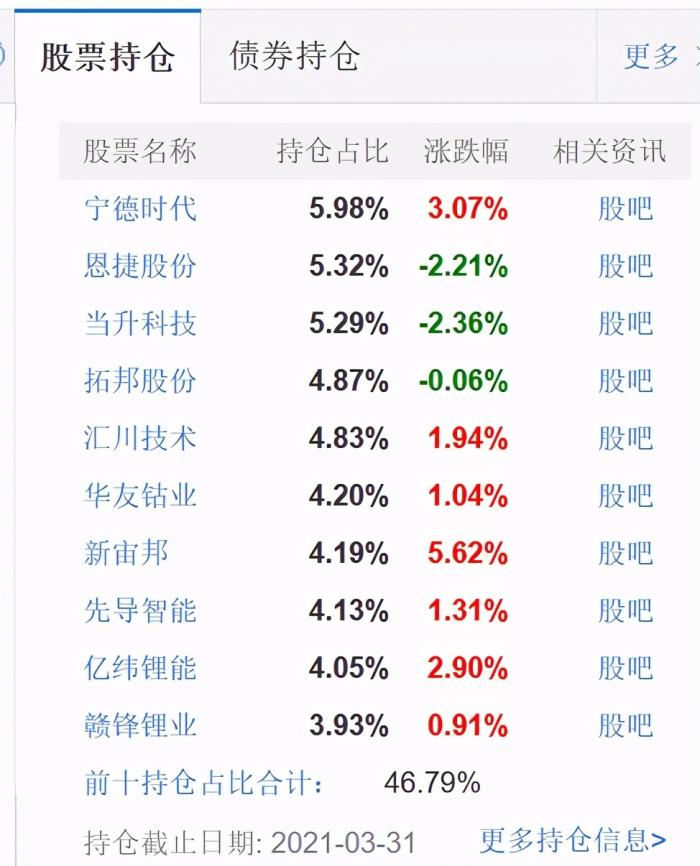Open 股吧 for 汇川技术
This screenshot has width=700, height=866.
coord(625,438)
